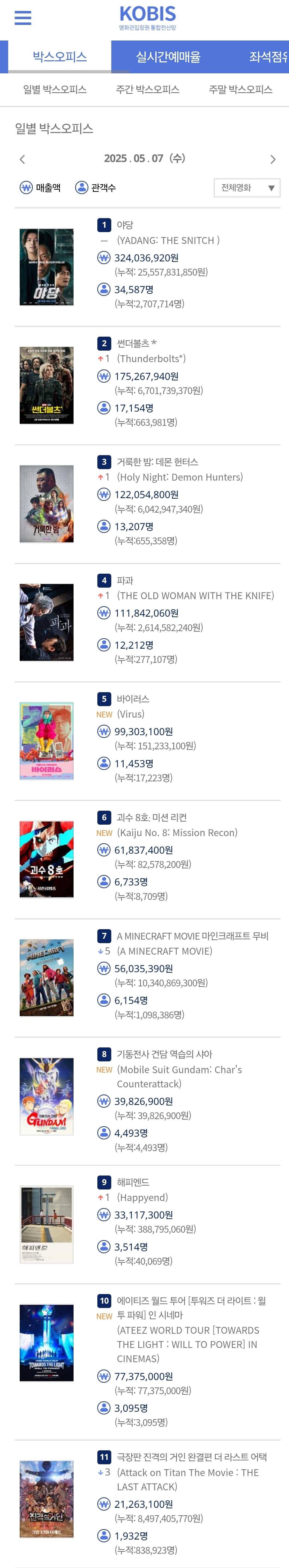Go to the previous date
Image resolution: width=289 pixels, height=1568 pixels.
pyautogui.click(x=22, y=160)
